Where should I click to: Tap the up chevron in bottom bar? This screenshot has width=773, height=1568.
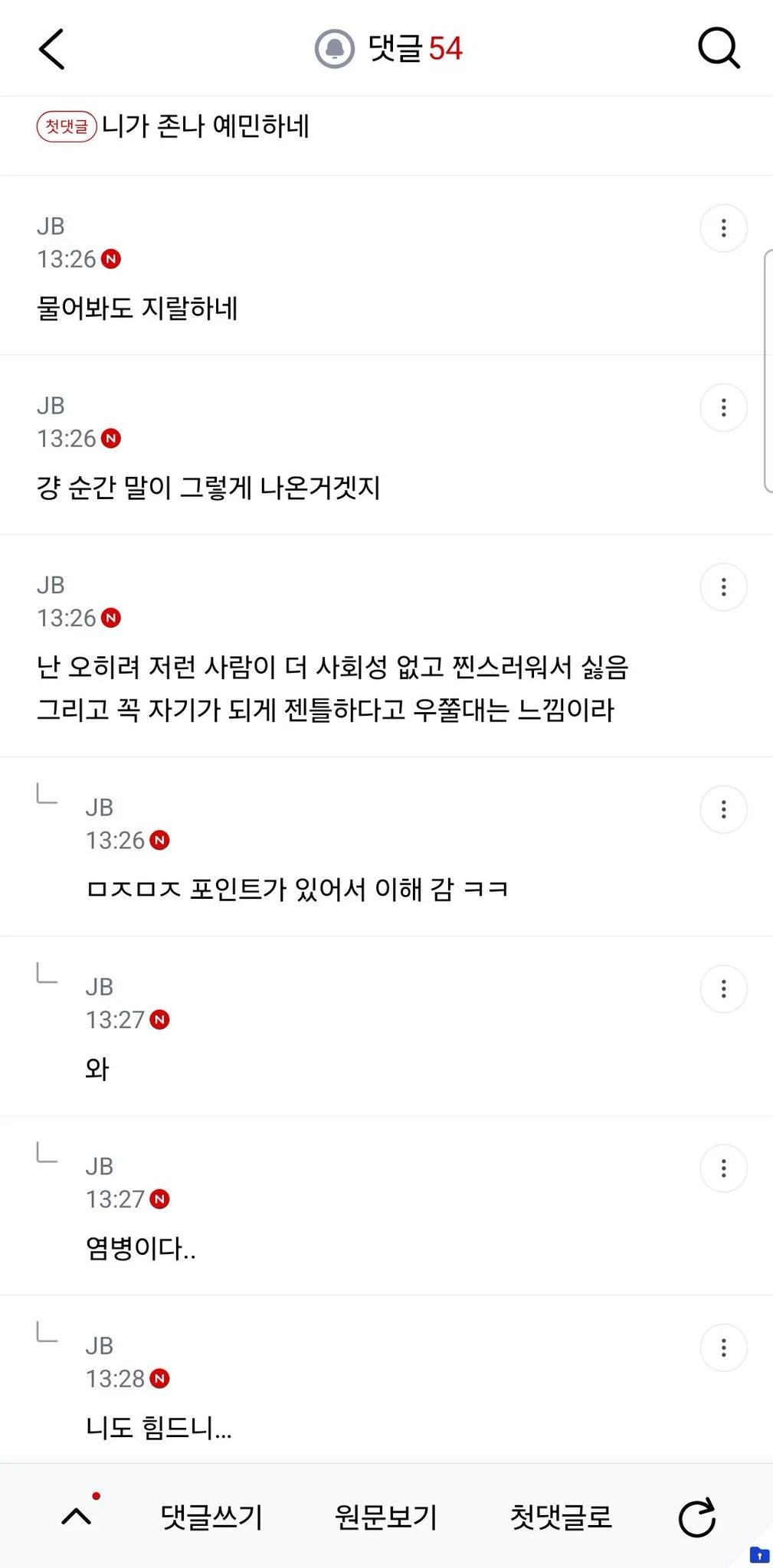pyautogui.click(x=77, y=1516)
